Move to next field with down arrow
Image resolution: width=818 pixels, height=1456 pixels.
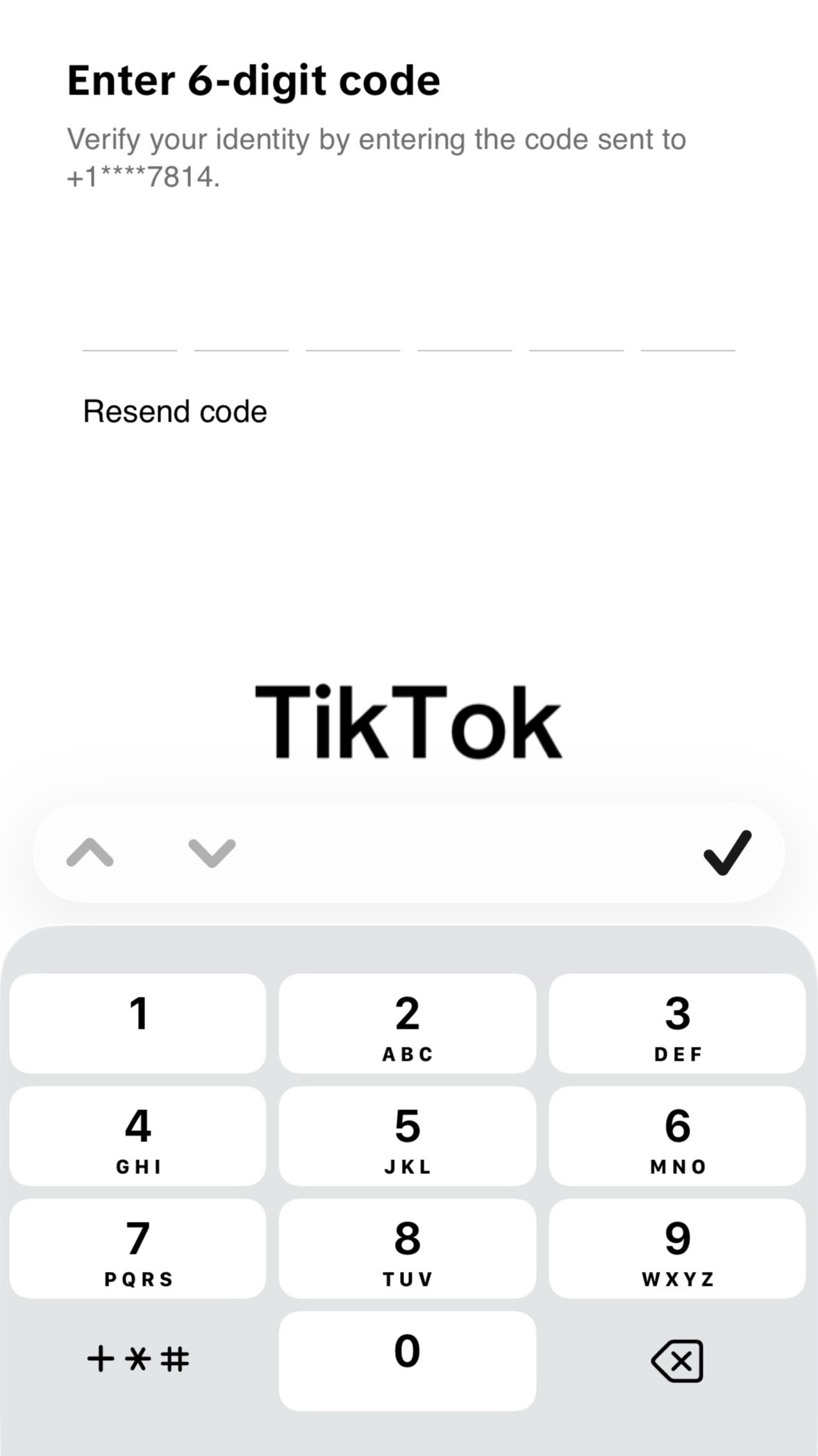212,852
